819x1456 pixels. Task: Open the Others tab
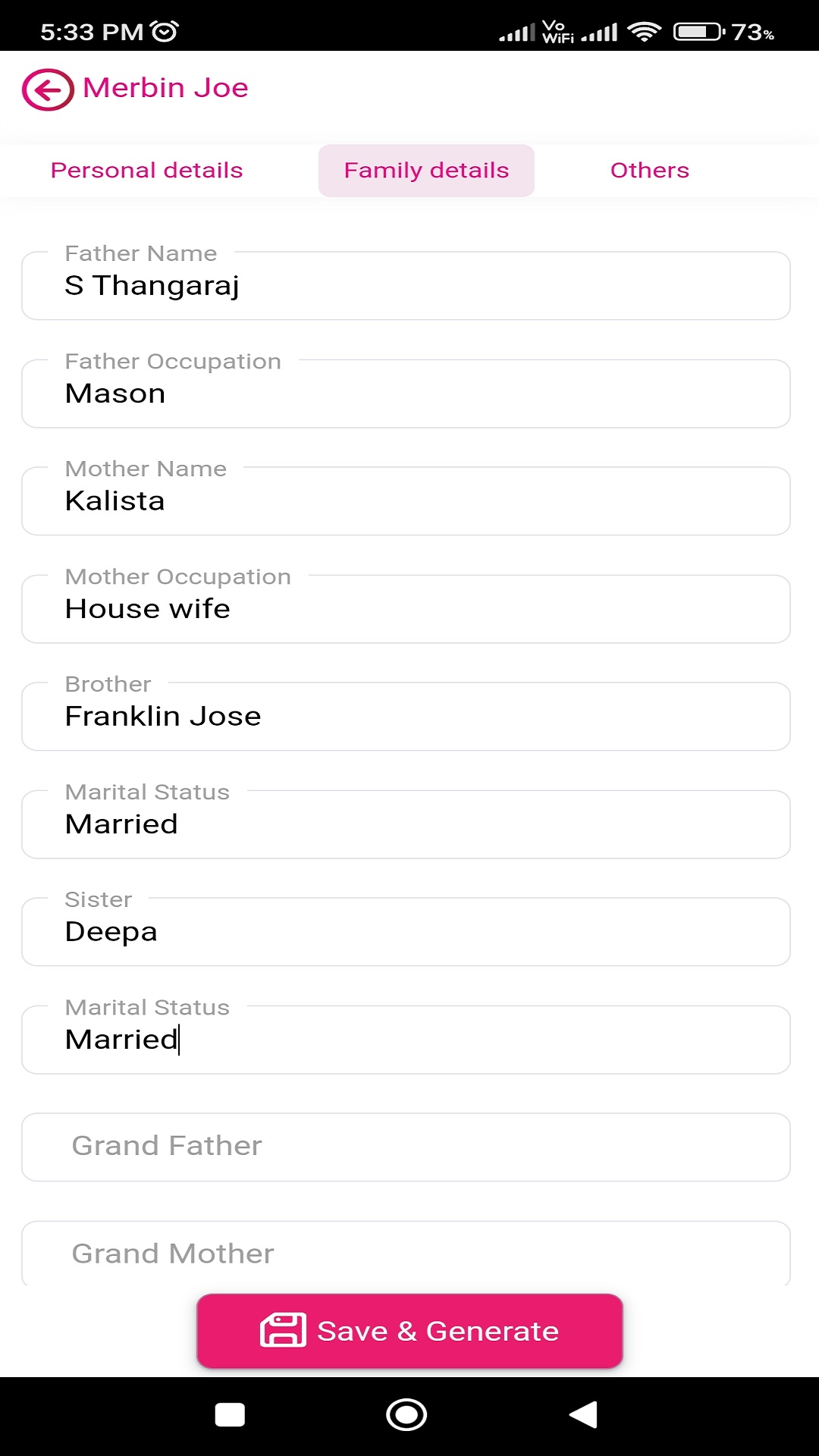[649, 170]
